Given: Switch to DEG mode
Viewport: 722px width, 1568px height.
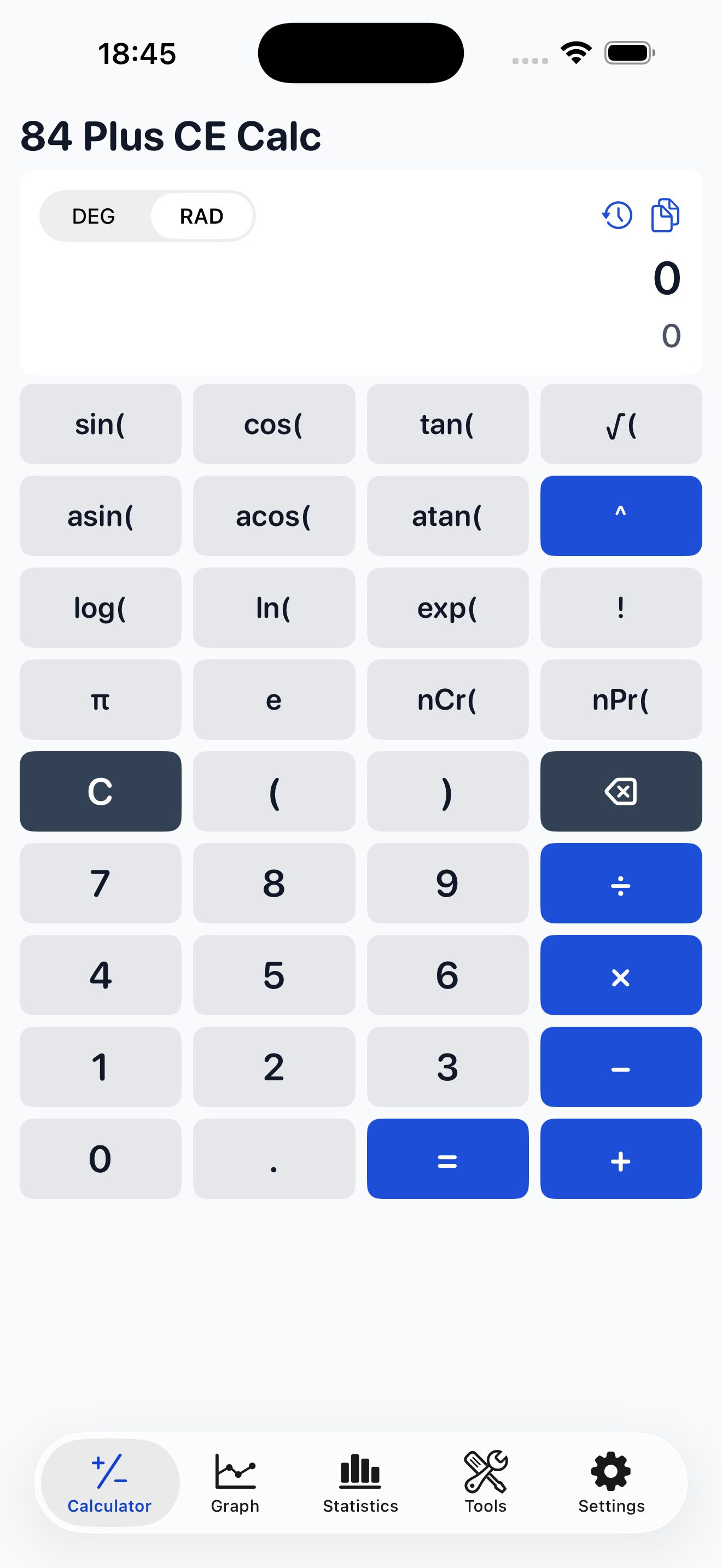Looking at the screenshot, I should 94,215.
